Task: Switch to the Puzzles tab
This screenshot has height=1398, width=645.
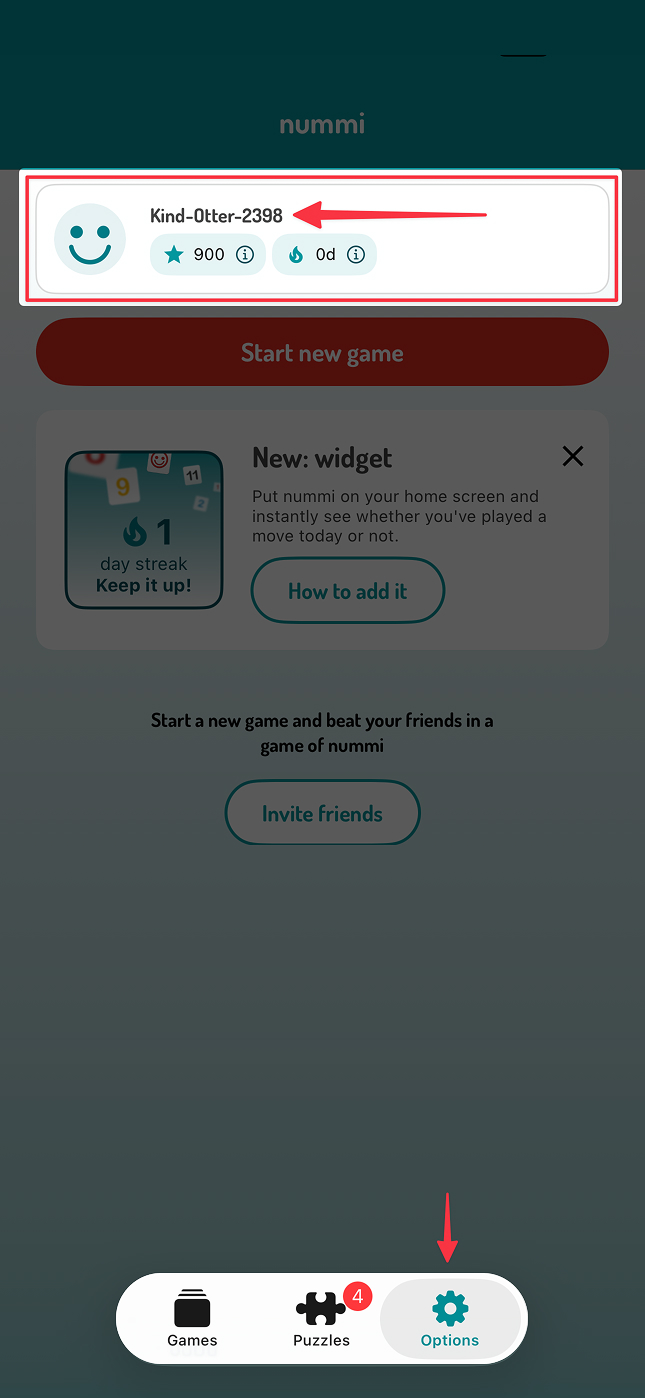Action: click(321, 1318)
